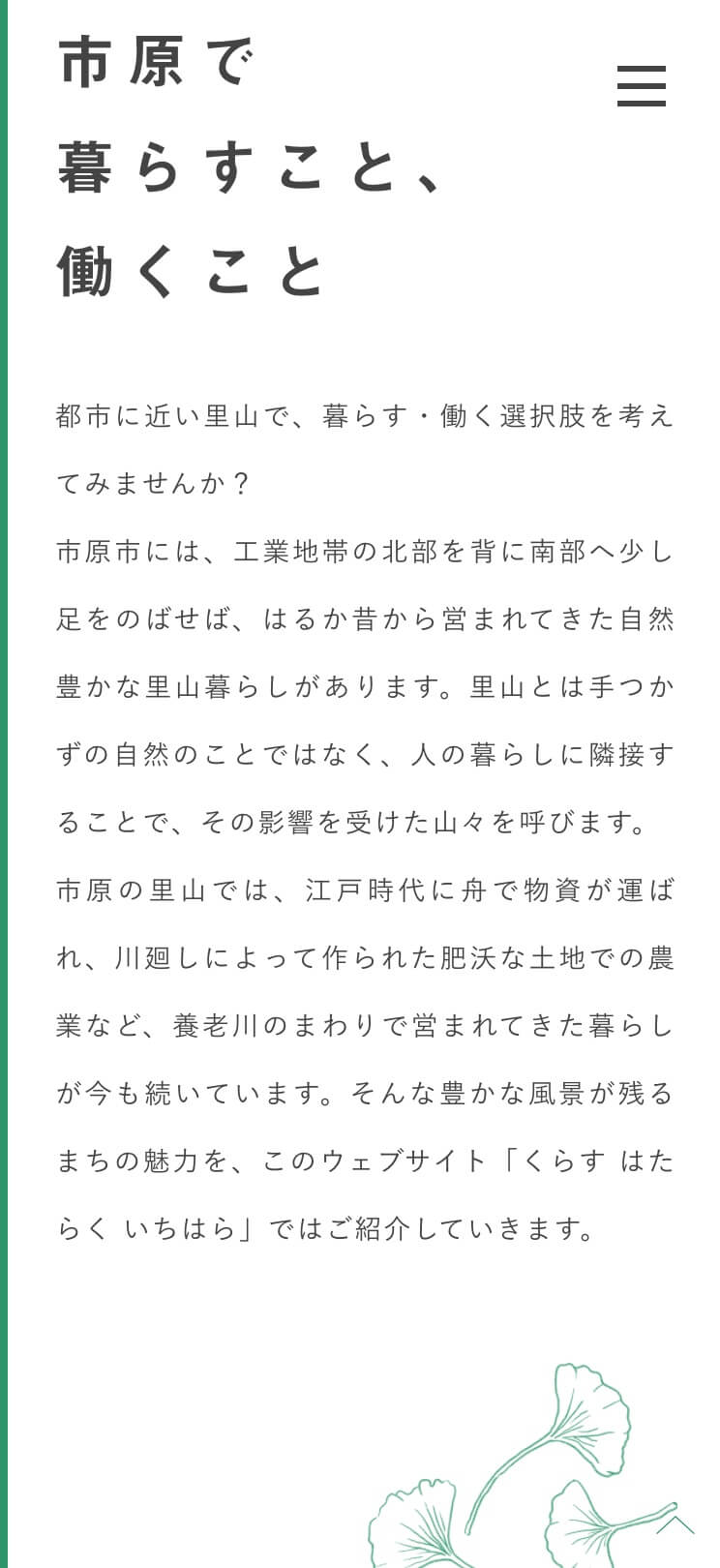Tap the back-to-top arrow
This screenshot has height=1568, width=720.
point(675,1524)
